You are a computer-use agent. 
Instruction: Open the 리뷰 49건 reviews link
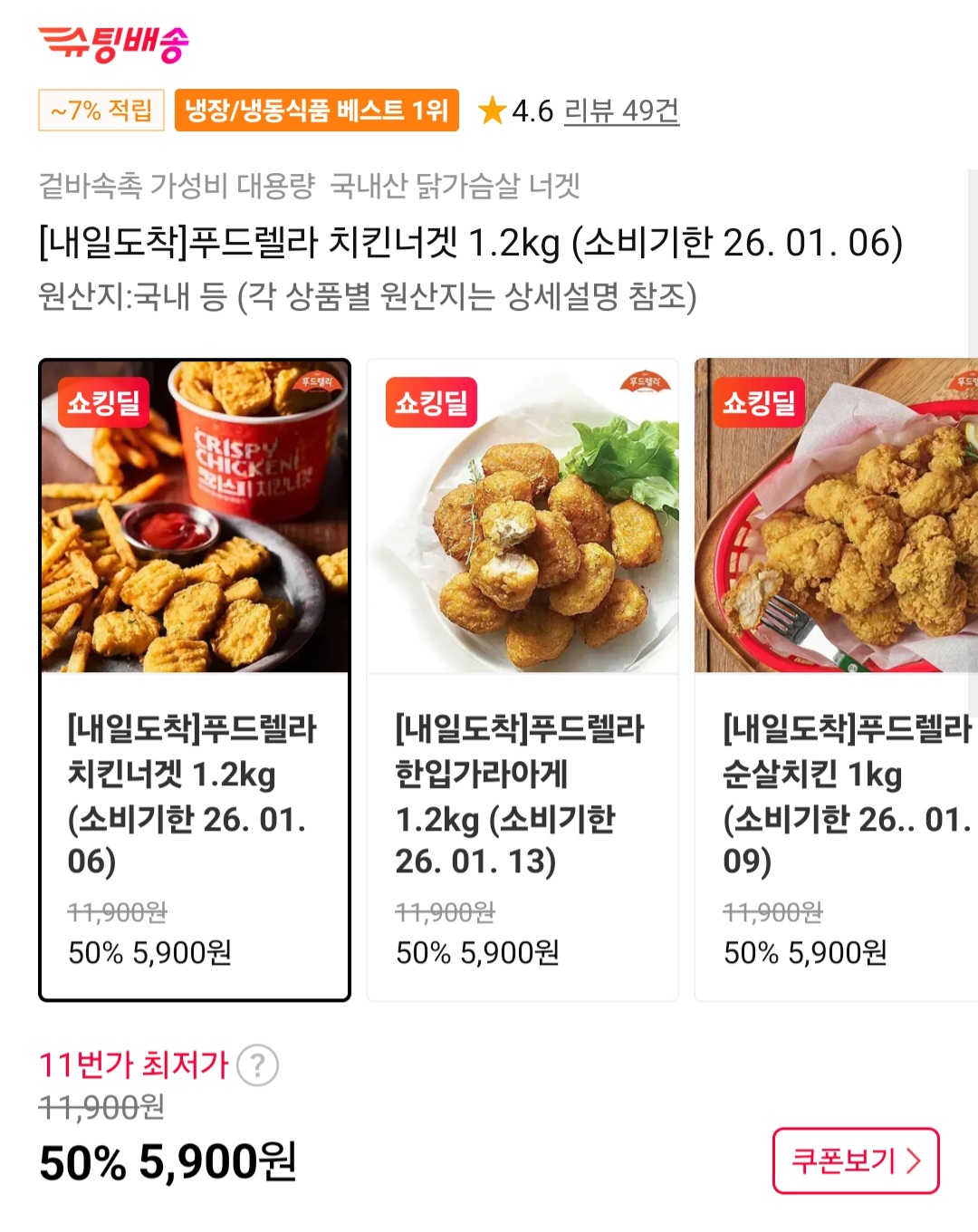click(621, 111)
